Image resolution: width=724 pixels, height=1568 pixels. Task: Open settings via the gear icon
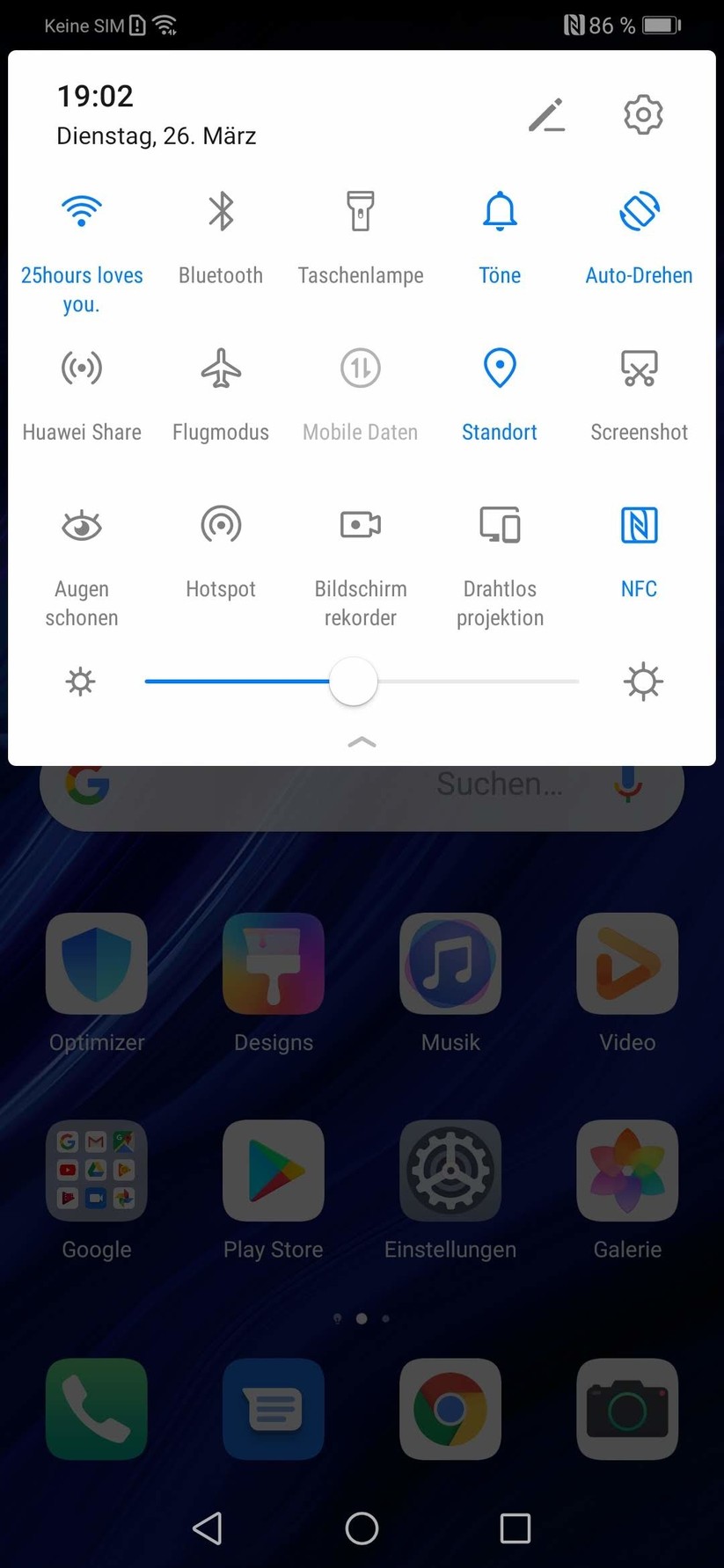coord(643,114)
